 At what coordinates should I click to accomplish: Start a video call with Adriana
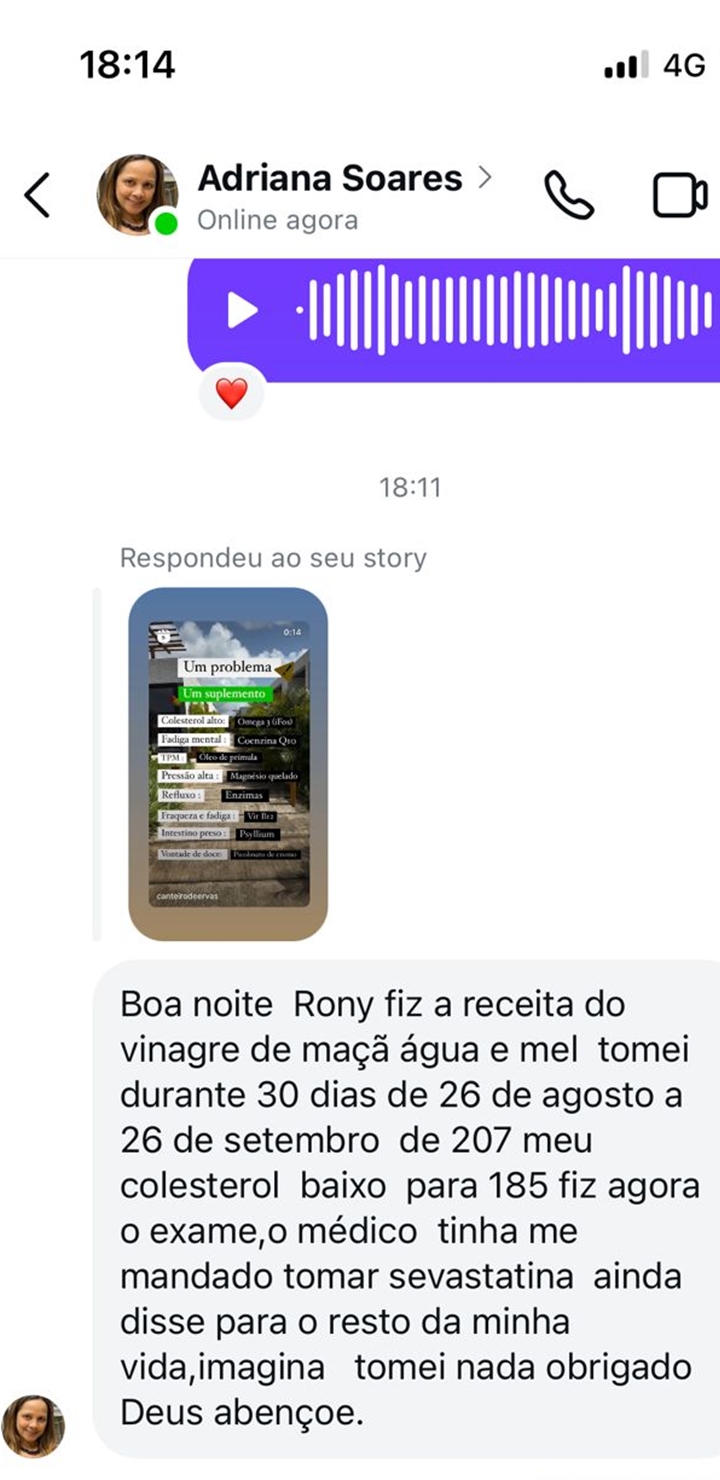(680, 195)
